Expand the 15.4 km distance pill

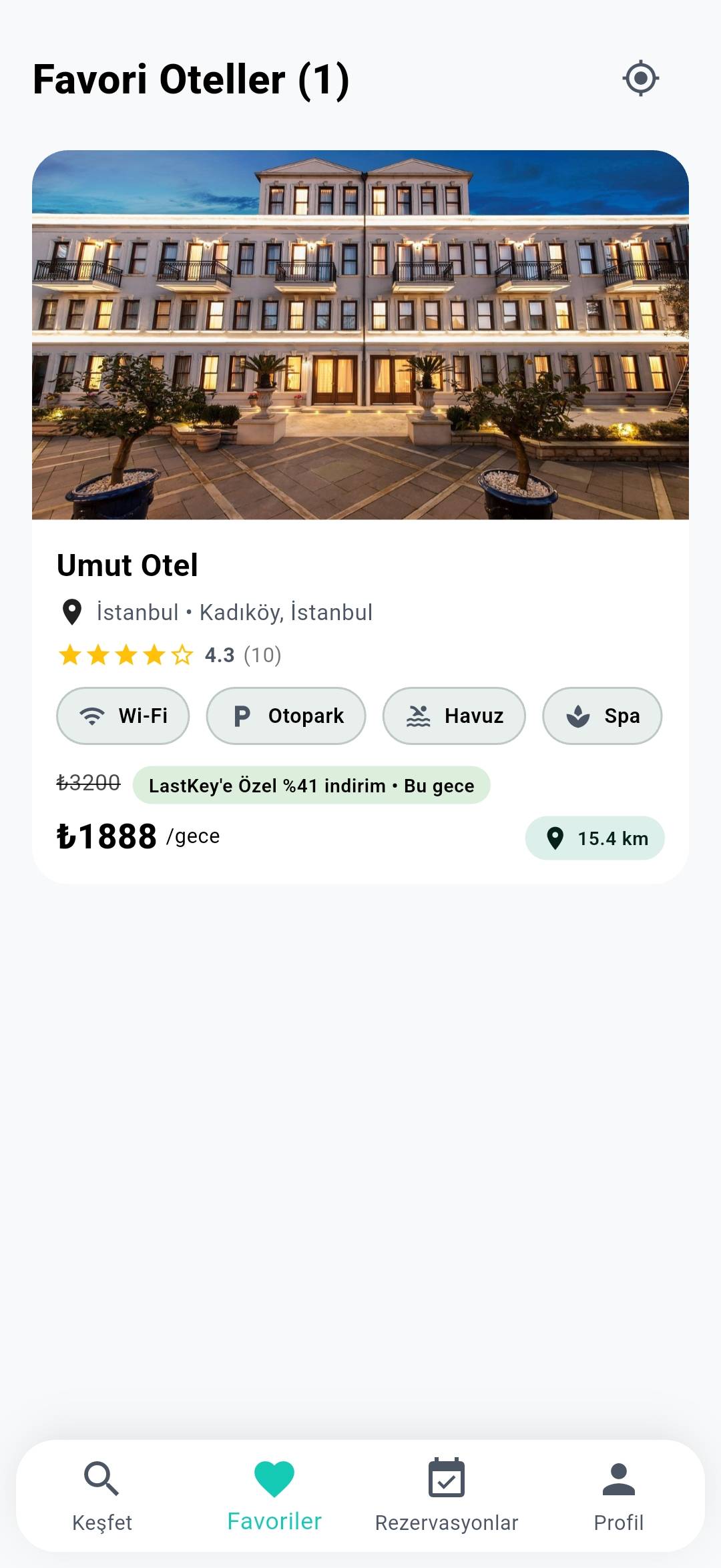(595, 837)
